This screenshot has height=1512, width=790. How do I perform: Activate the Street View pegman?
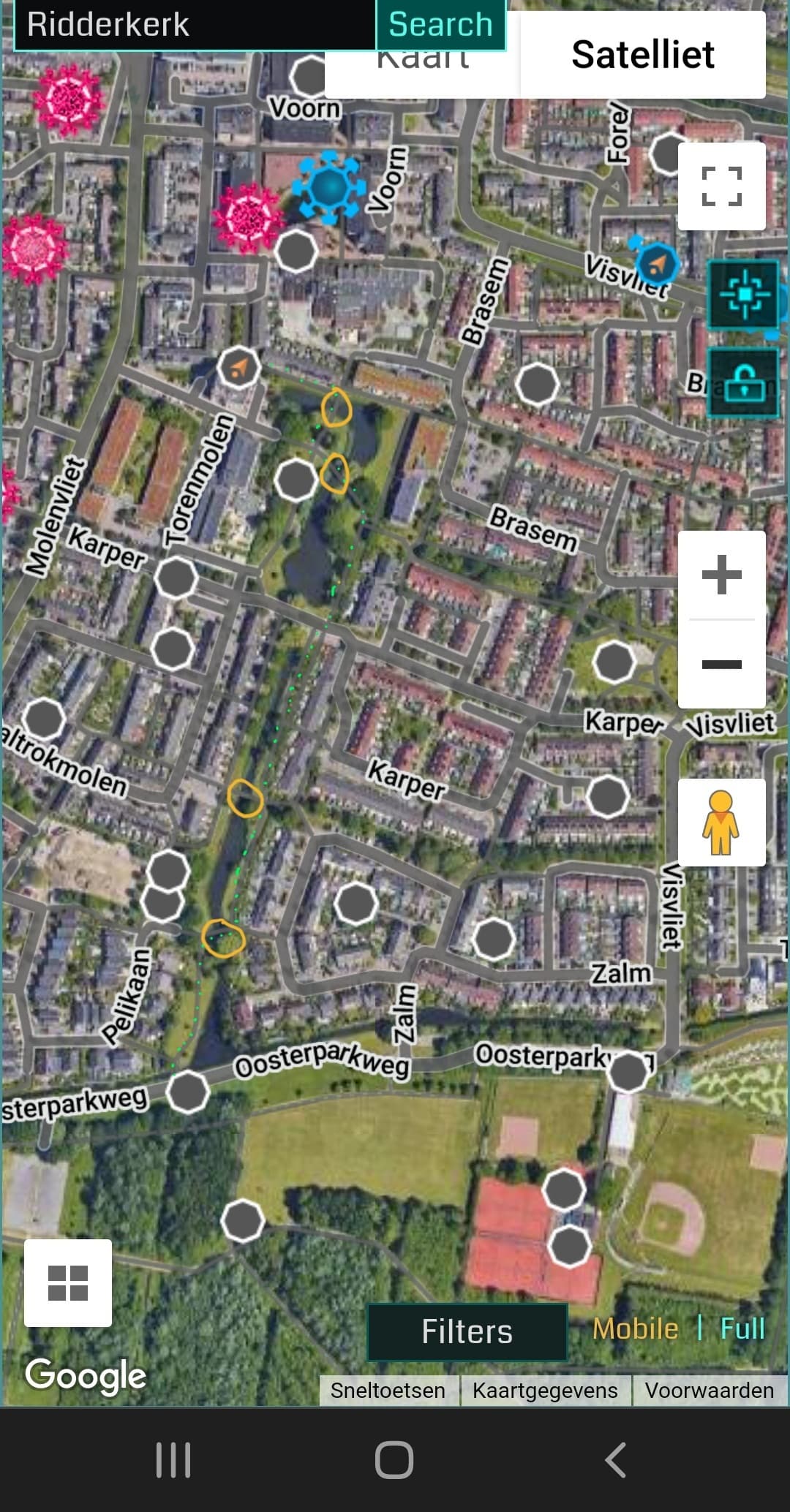(722, 823)
